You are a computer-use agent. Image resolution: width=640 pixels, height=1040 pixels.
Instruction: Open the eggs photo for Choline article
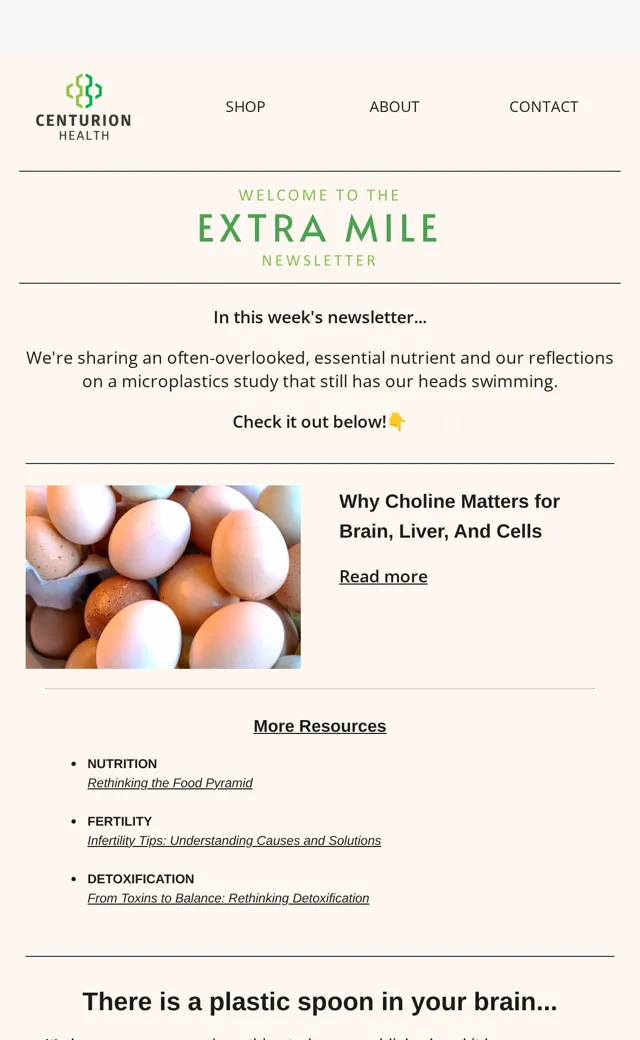tap(163, 576)
